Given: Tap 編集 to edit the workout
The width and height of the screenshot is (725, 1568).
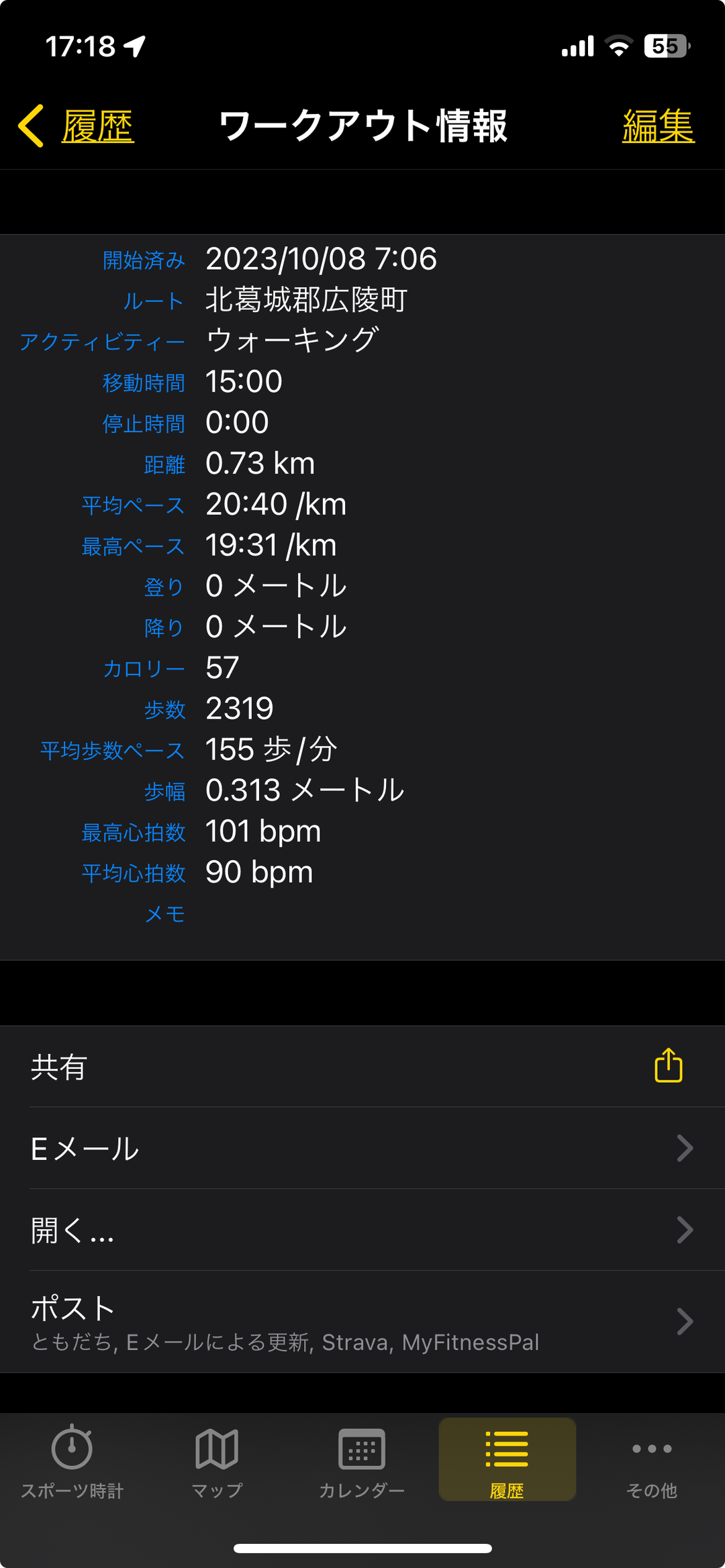Looking at the screenshot, I should coord(657,126).
